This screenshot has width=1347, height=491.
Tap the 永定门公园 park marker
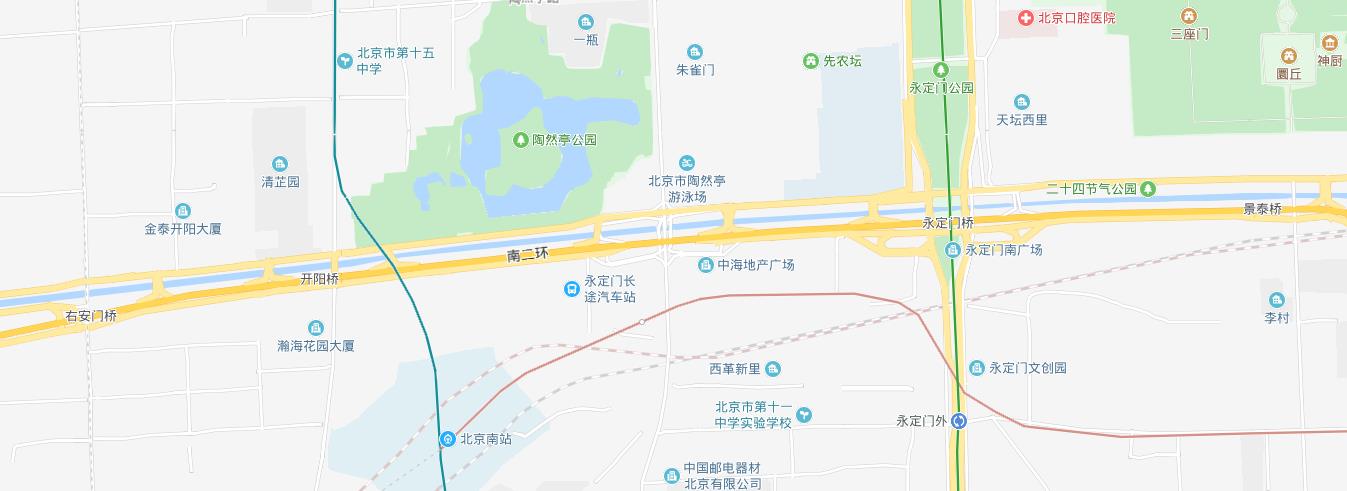(941, 69)
